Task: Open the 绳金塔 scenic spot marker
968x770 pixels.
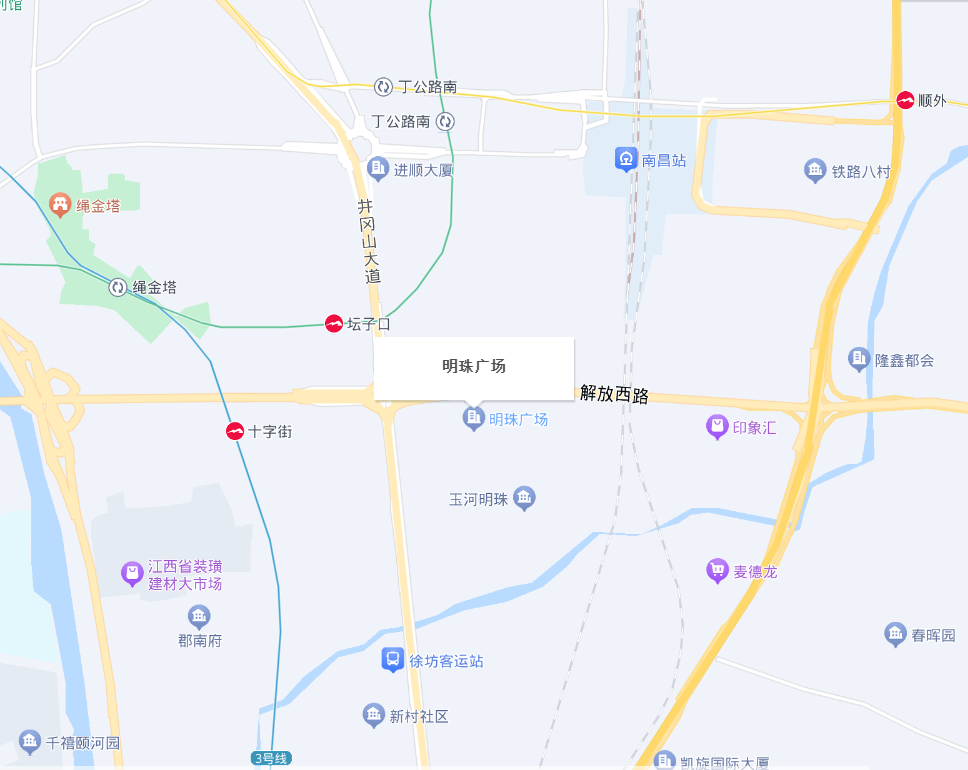Action: pos(60,206)
